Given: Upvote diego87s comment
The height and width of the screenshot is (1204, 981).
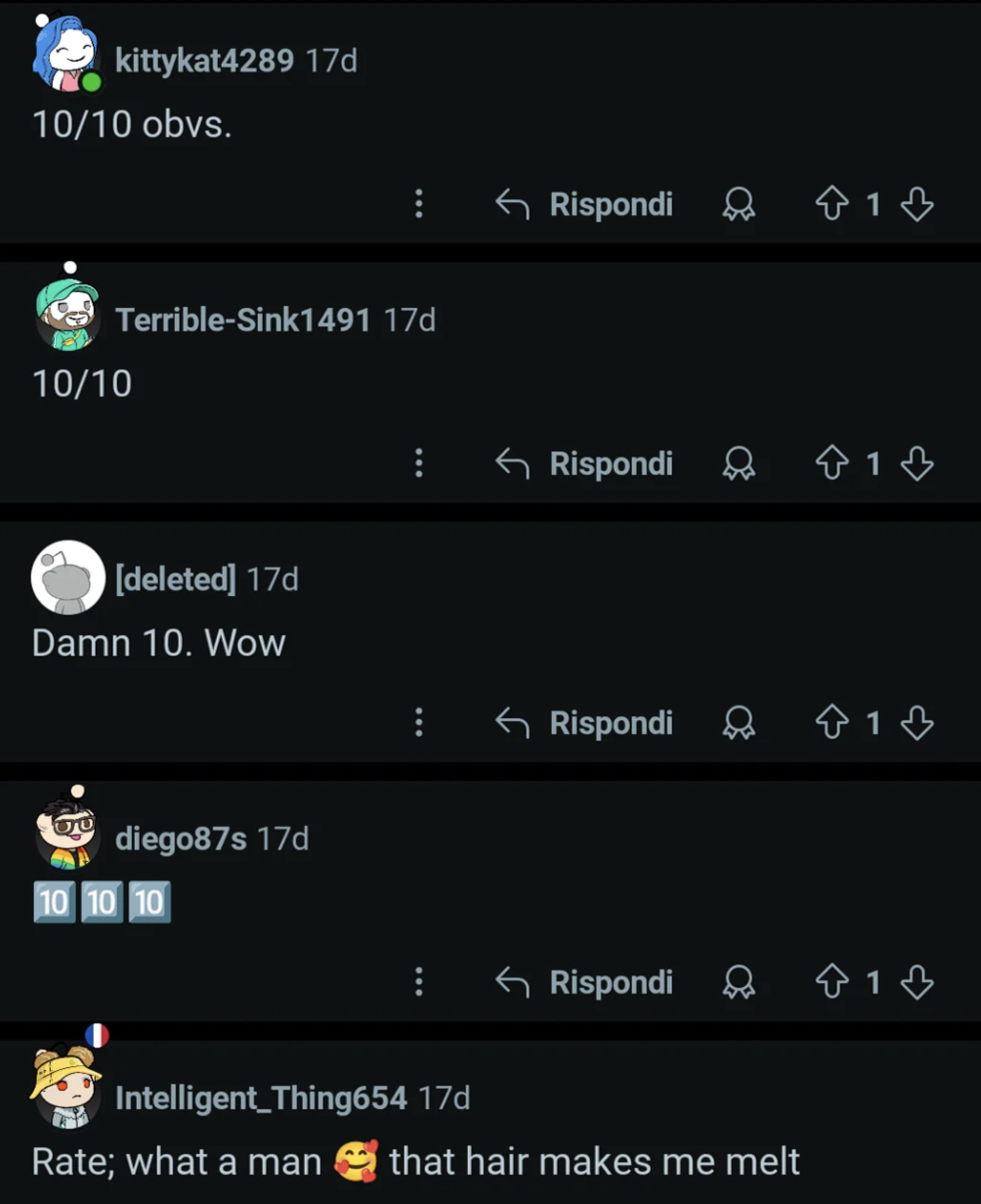Looking at the screenshot, I should point(833,983).
